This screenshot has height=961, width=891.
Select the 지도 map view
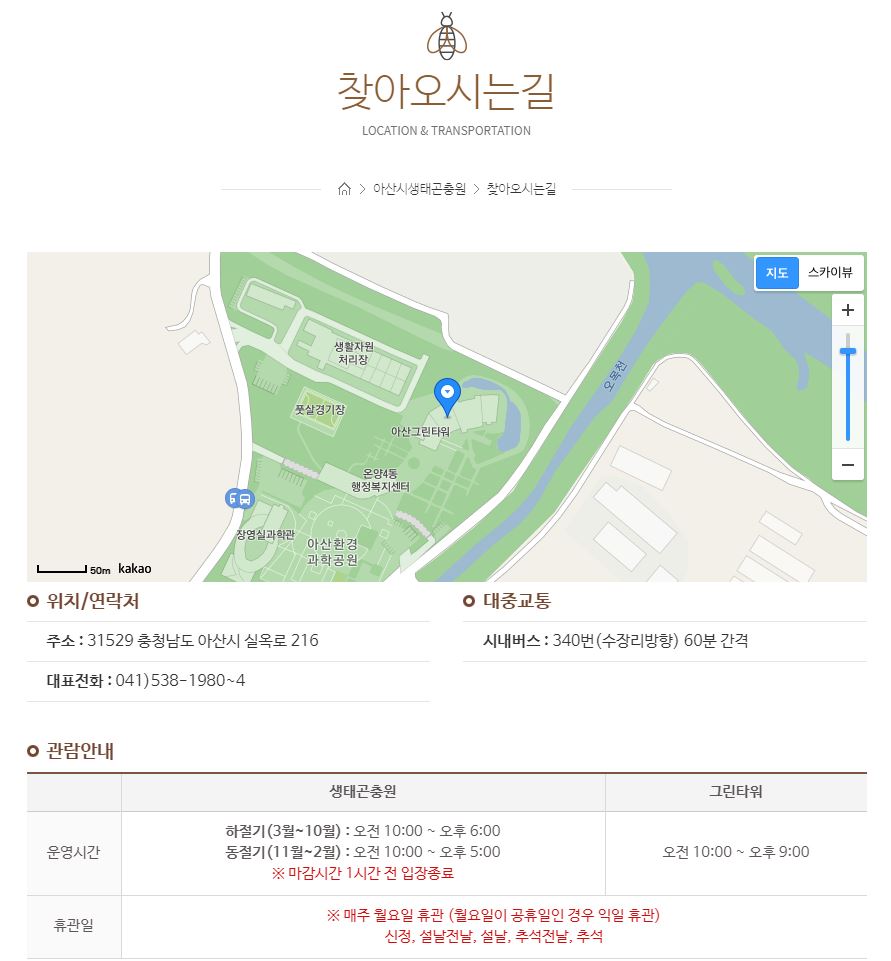click(777, 273)
